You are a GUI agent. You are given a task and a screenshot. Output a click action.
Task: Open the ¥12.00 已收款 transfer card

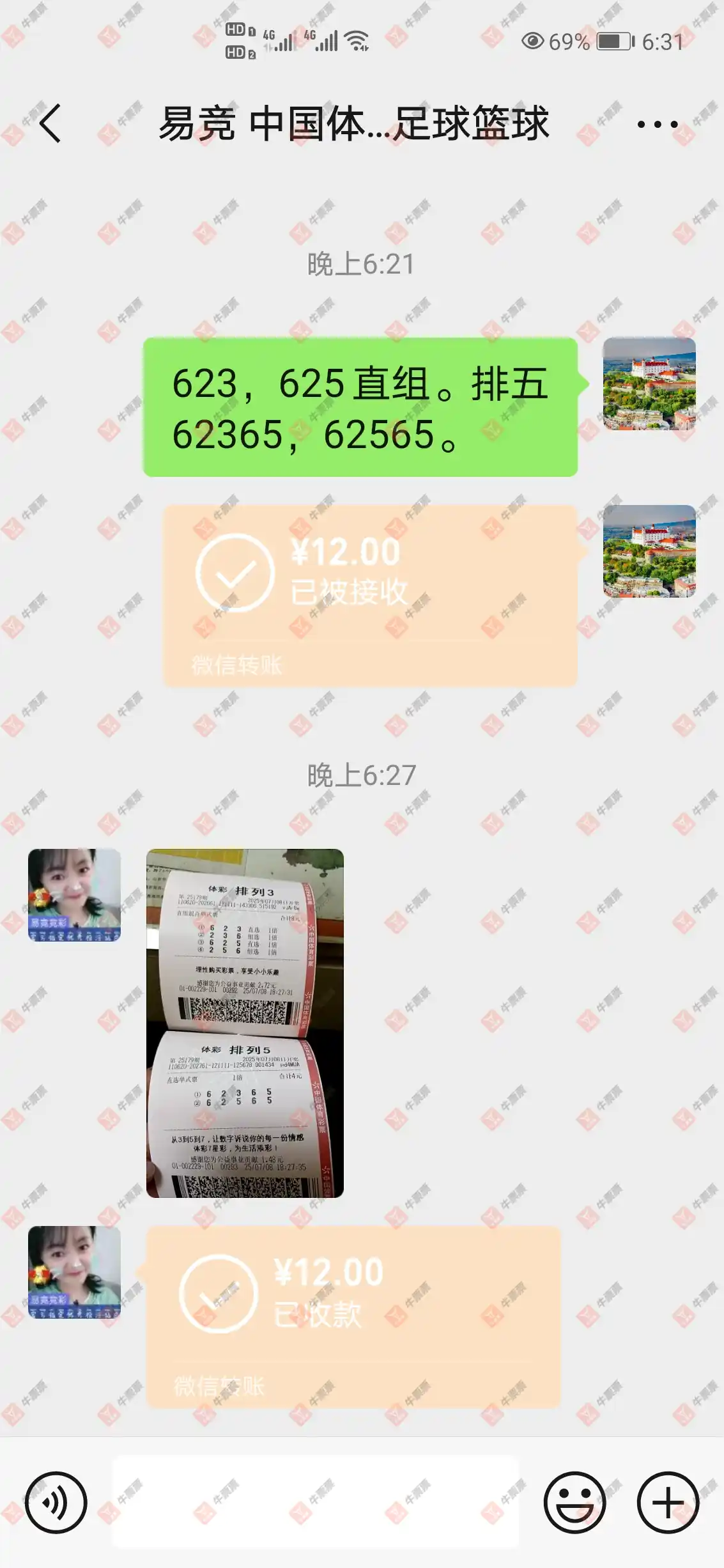tap(353, 1316)
